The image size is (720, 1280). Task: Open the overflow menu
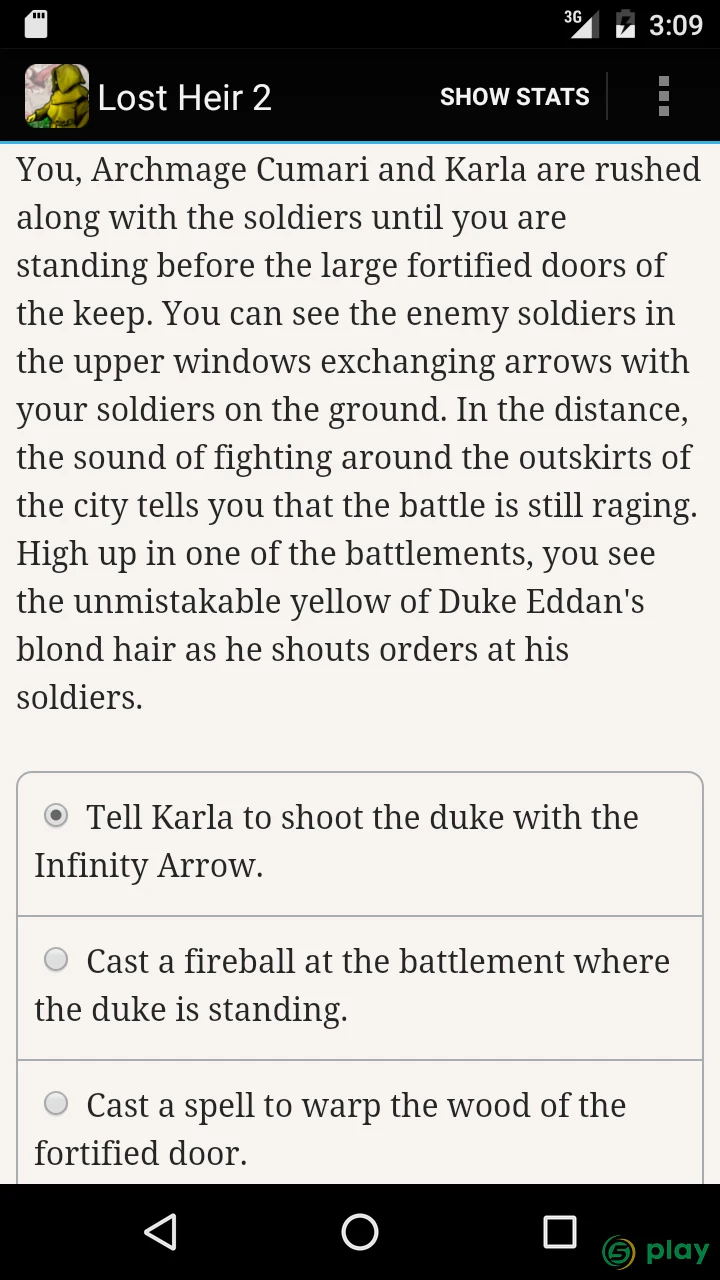[x=664, y=97]
